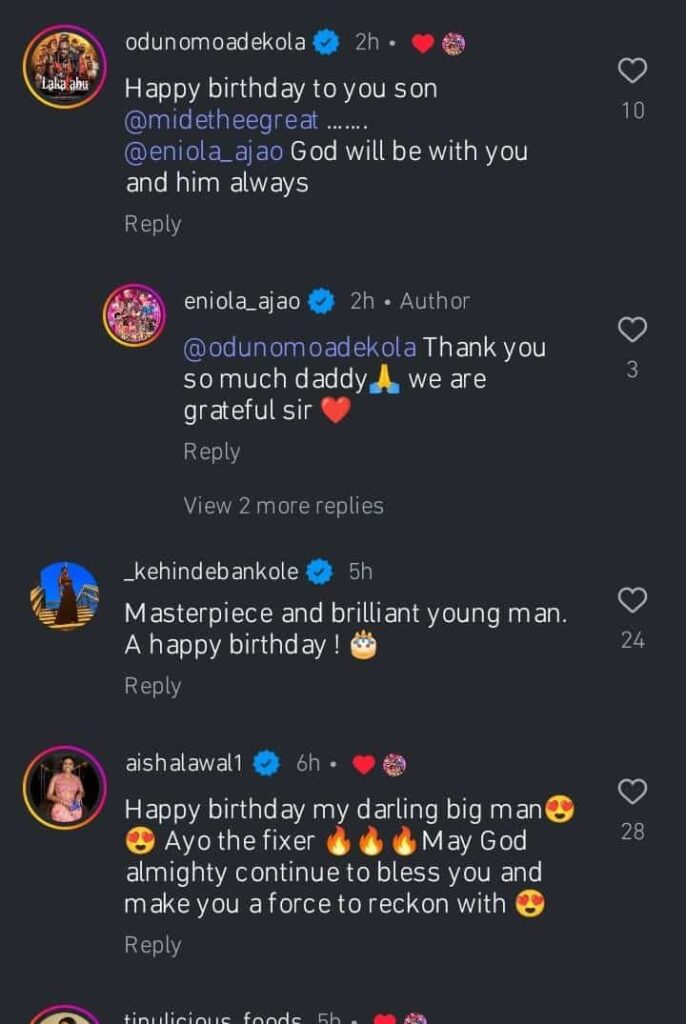Like eniola_ajao's thank you reply

pos(632,329)
